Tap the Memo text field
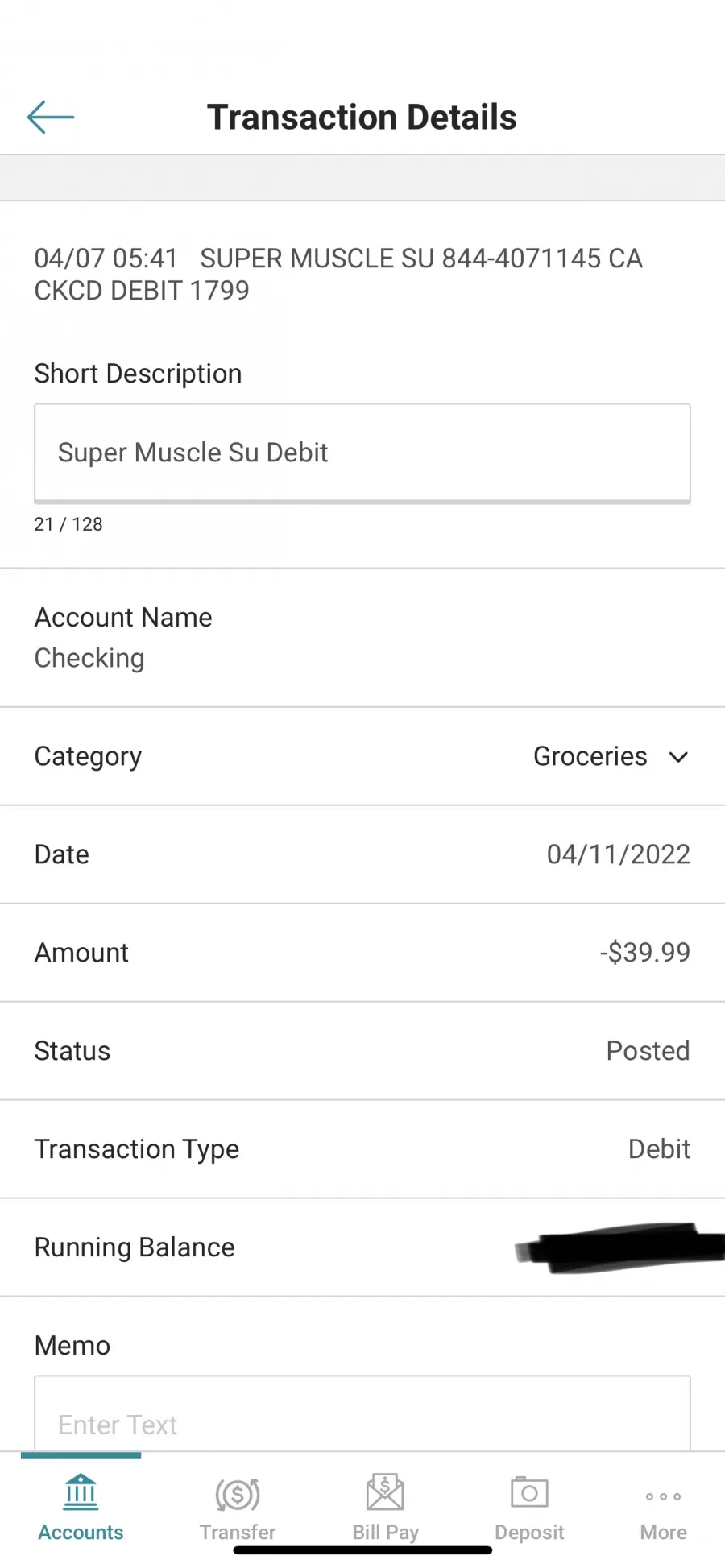Viewport: 725px width, 1568px height. click(362, 1413)
